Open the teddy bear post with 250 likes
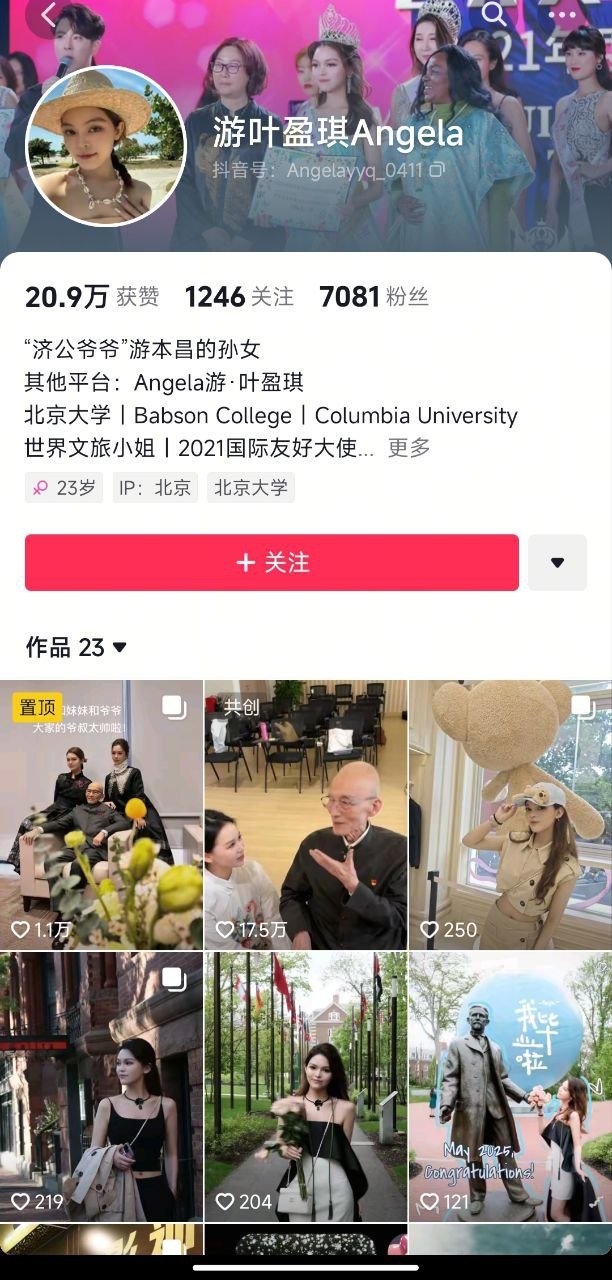Viewport: 612px width, 1280px height. [x=510, y=815]
